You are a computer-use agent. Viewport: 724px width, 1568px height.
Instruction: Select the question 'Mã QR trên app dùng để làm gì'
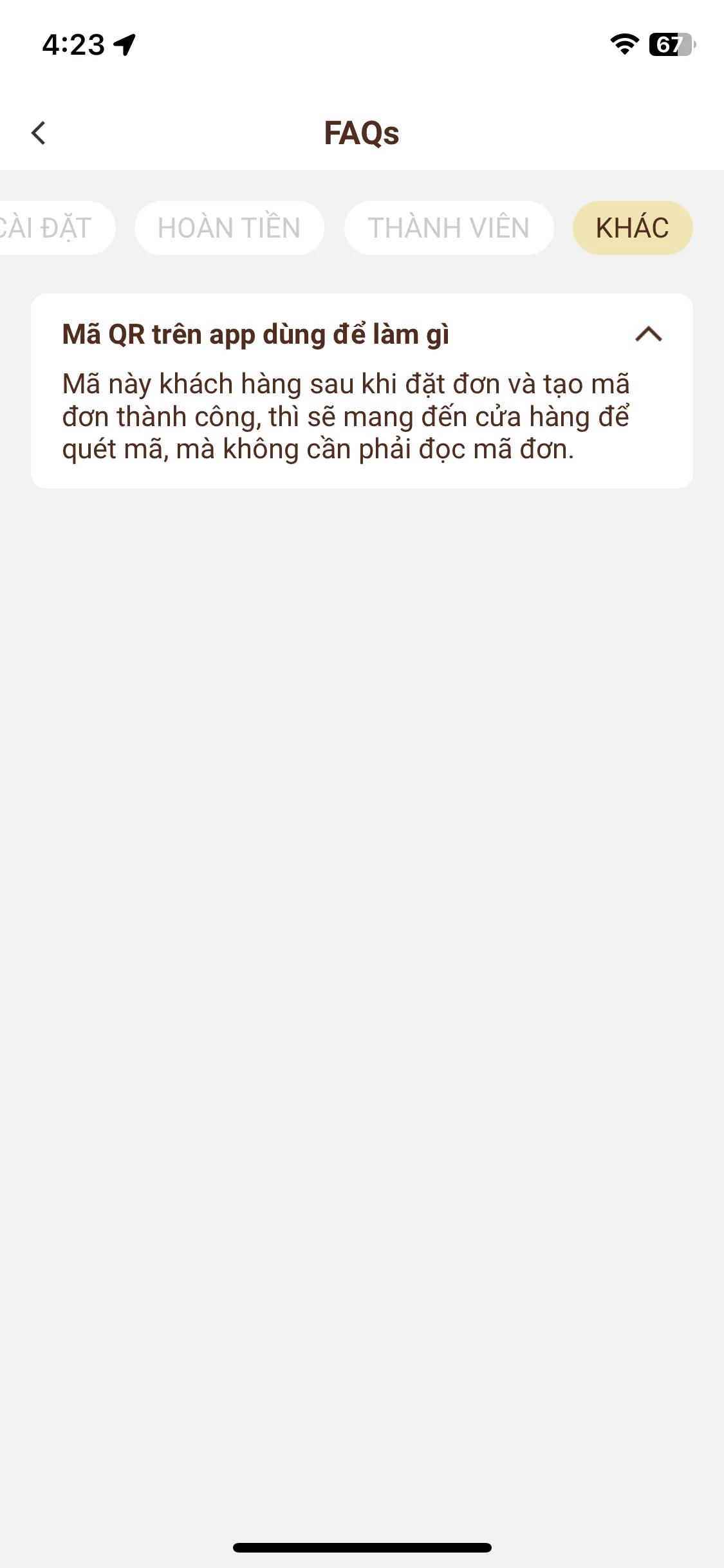(257, 334)
